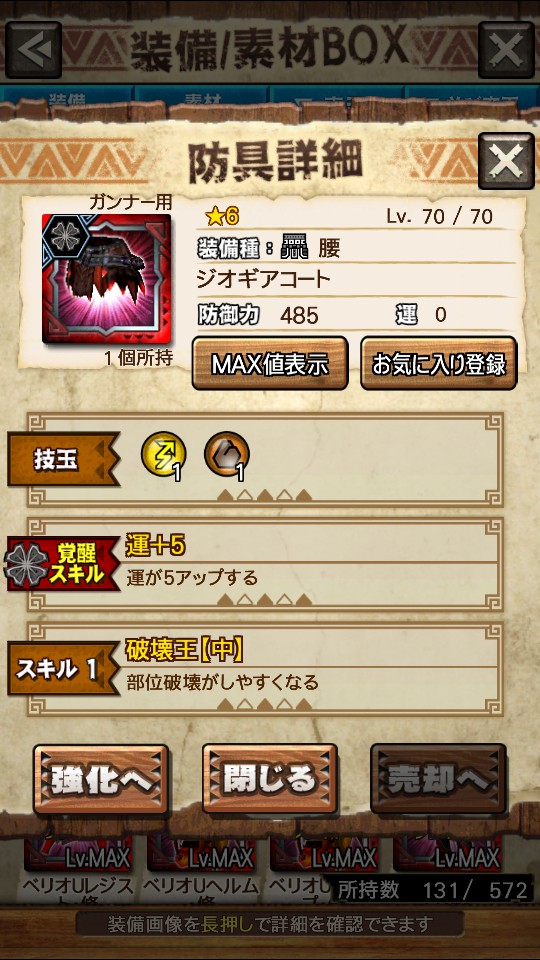
Task: Tap the brown 技玉 gem icon
Action: pos(227,455)
